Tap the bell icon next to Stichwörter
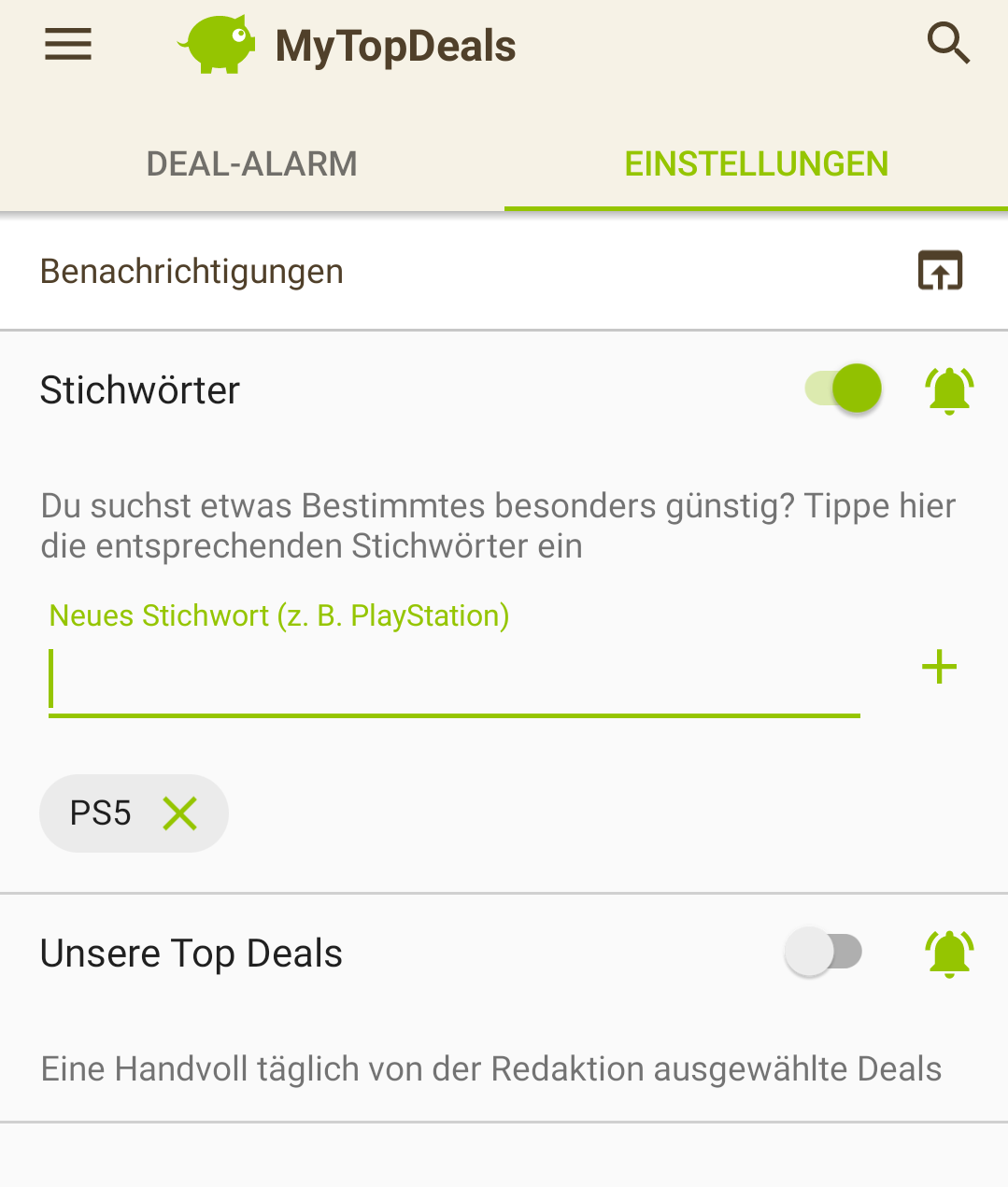 pyautogui.click(x=949, y=390)
